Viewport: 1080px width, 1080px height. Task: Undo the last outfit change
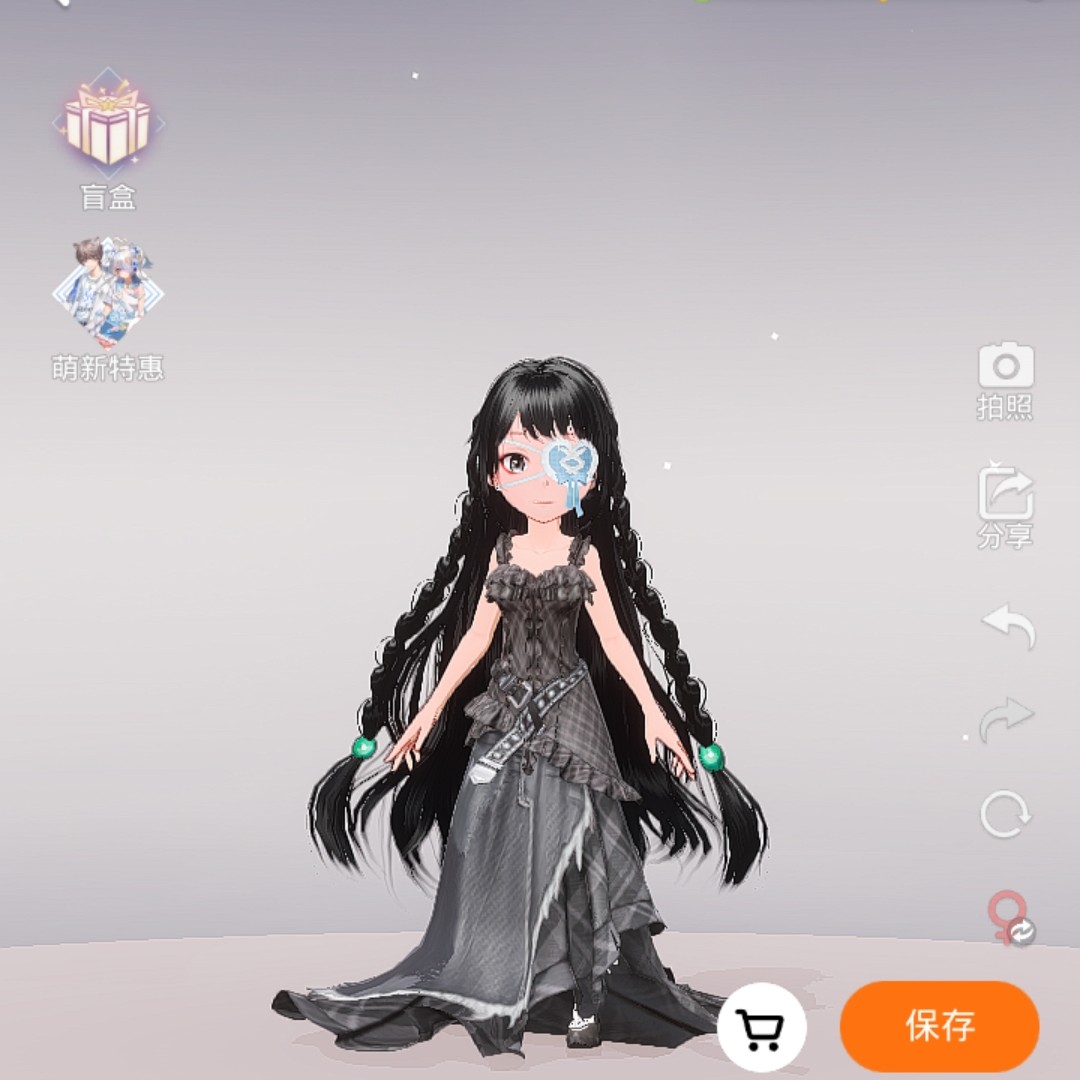tap(1007, 625)
